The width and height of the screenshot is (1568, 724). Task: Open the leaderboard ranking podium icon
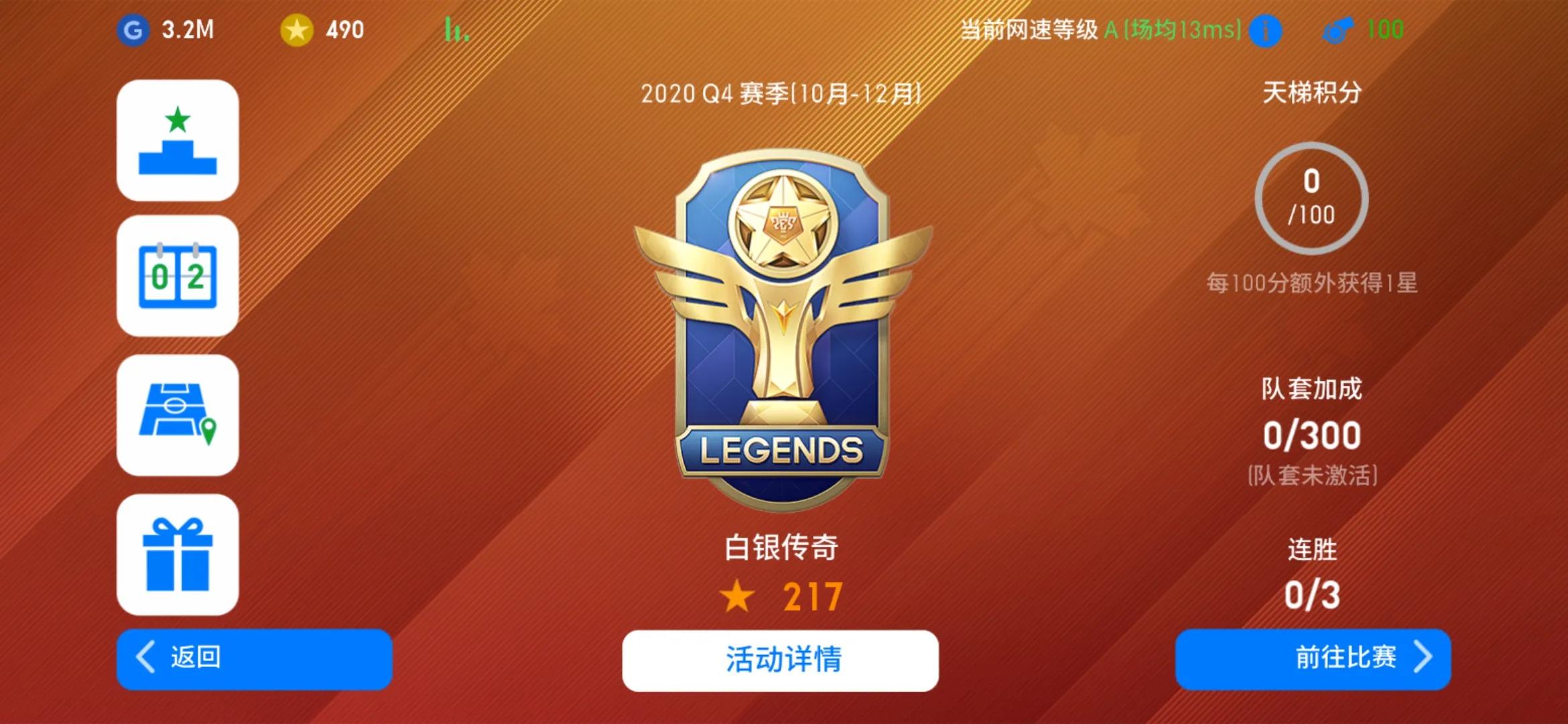[x=178, y=140]
